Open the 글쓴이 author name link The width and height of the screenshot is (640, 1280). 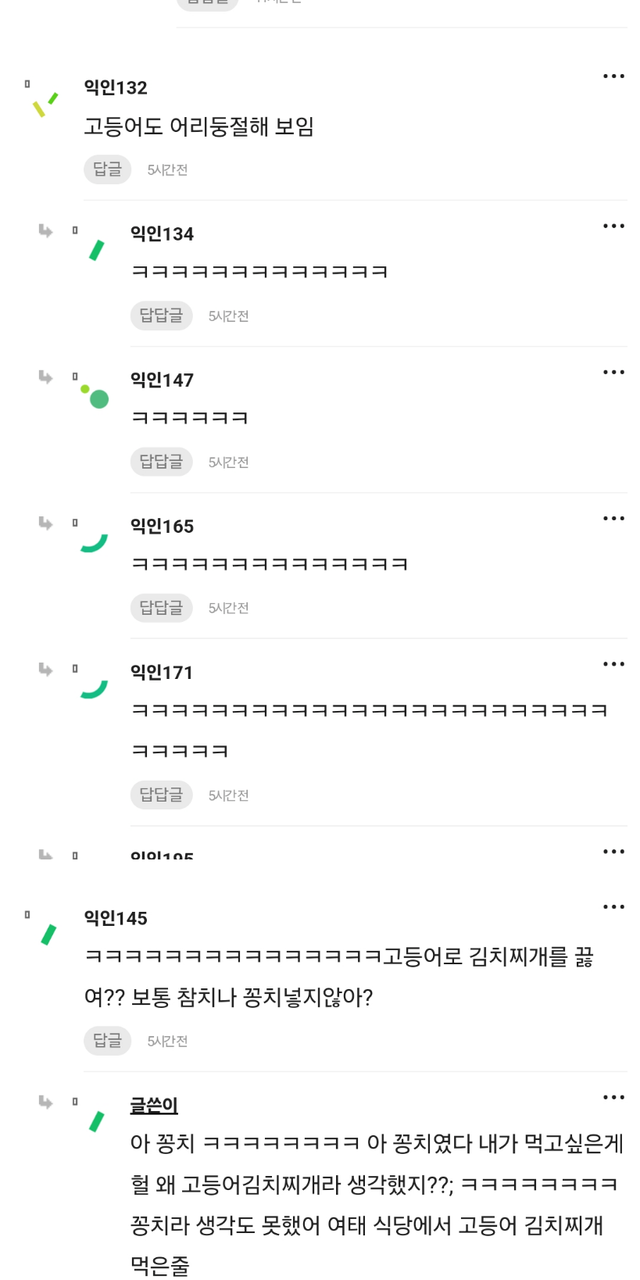coord(154,1105)
